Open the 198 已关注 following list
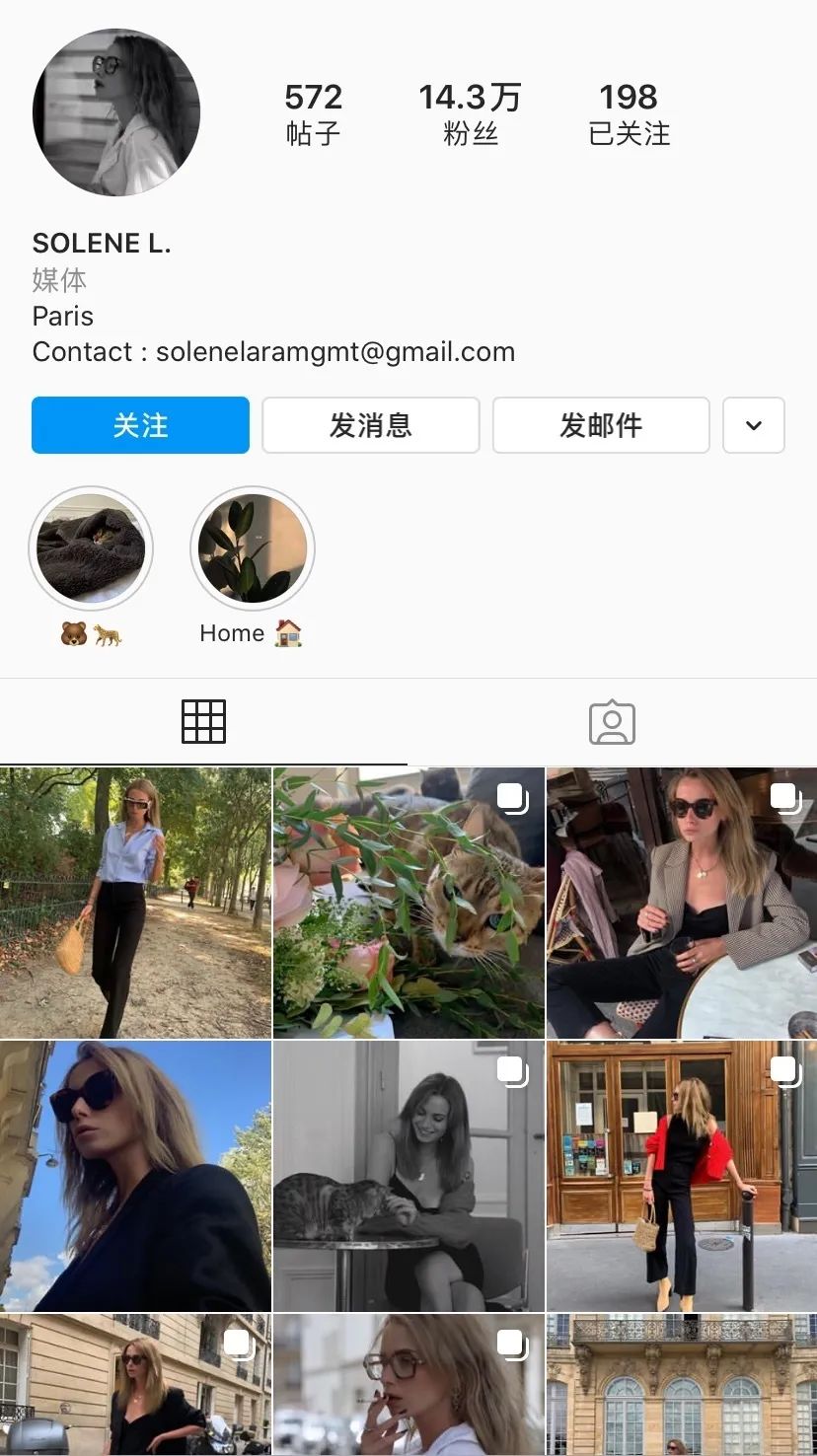 click(629, 113)
